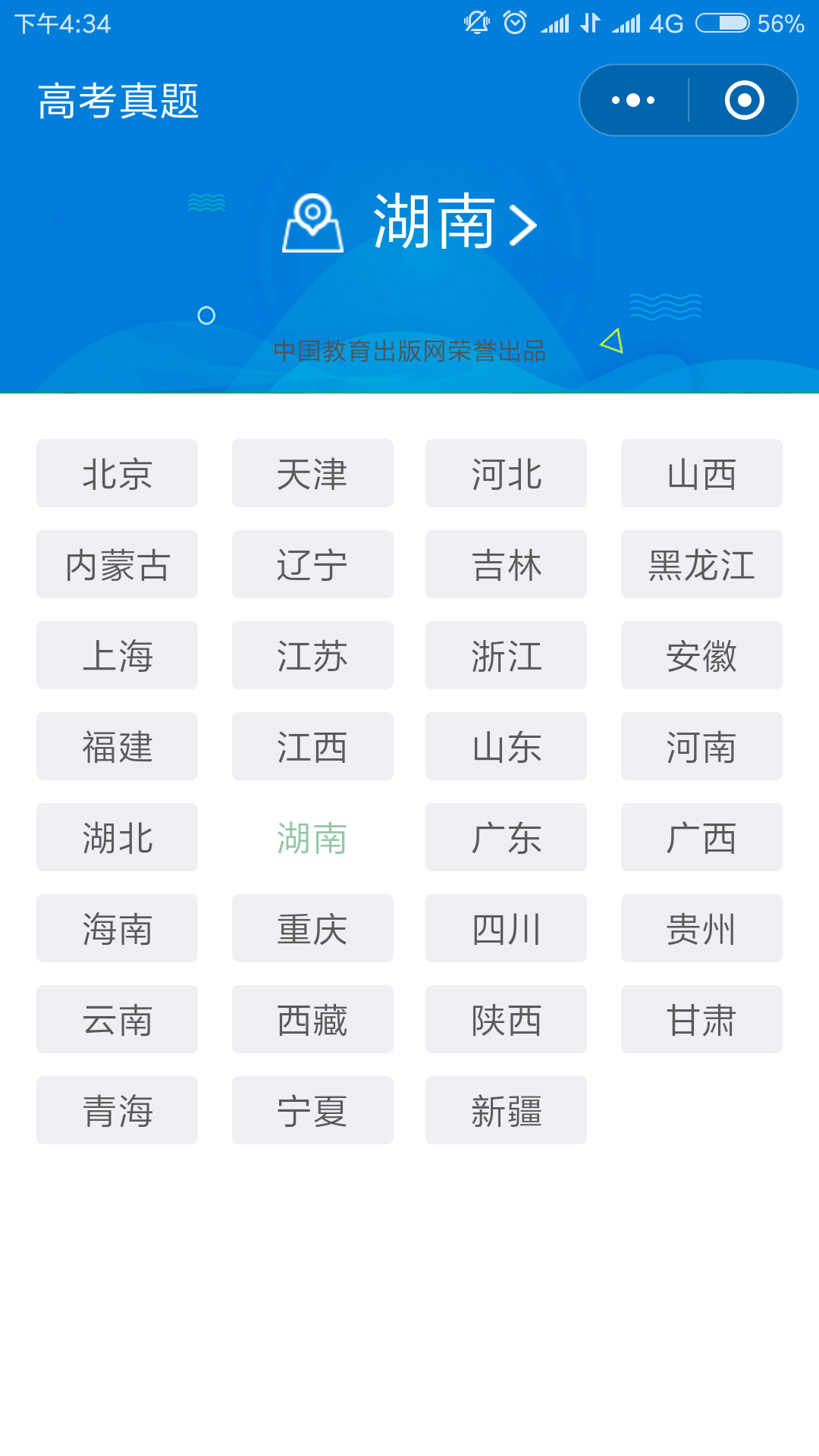The width and height of the screenshot is (819, 1456).
Task: Select 北京 from the province list
Action: click(117, 473)
